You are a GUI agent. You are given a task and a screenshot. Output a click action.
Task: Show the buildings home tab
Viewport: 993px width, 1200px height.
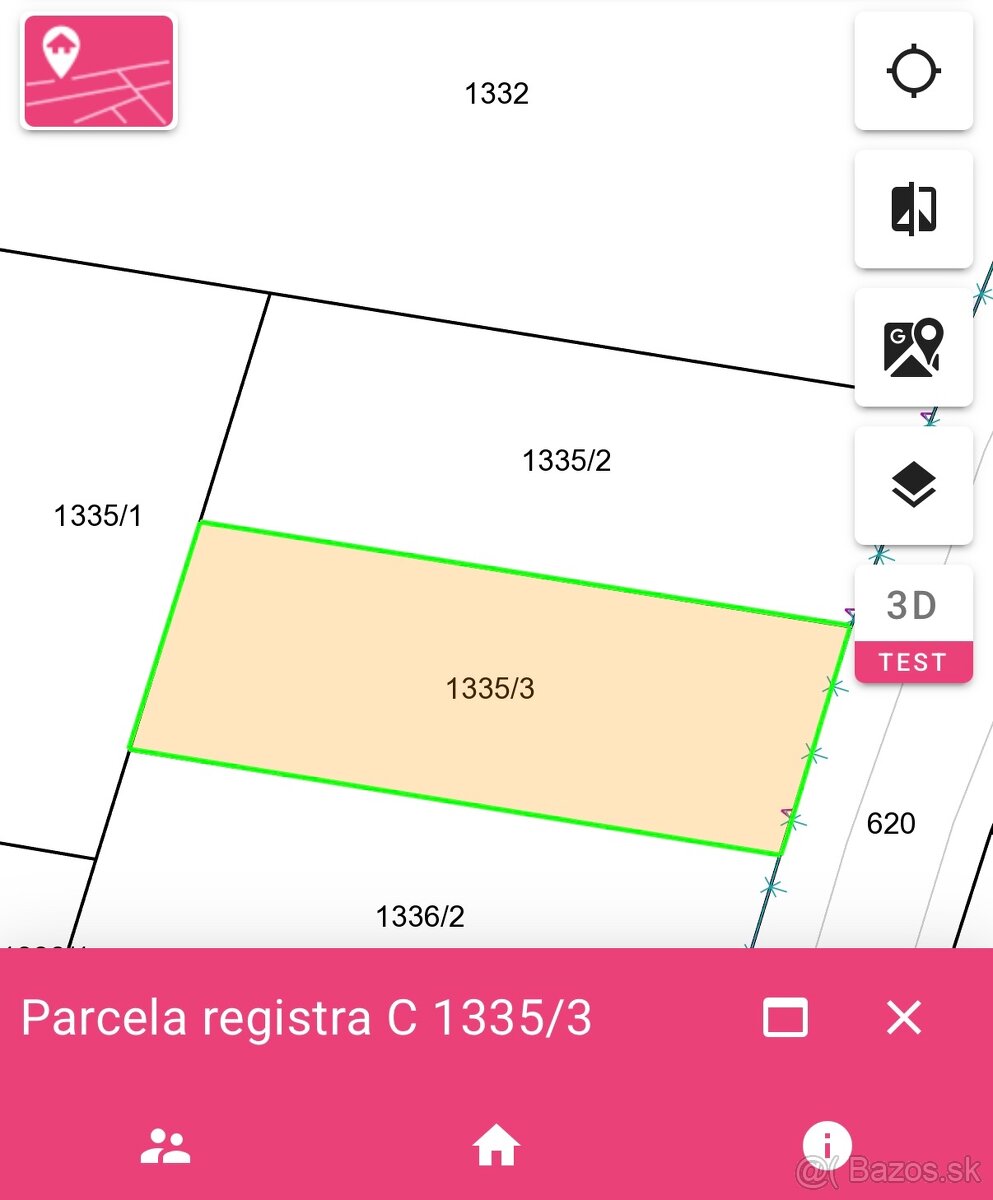(496, 1146)
